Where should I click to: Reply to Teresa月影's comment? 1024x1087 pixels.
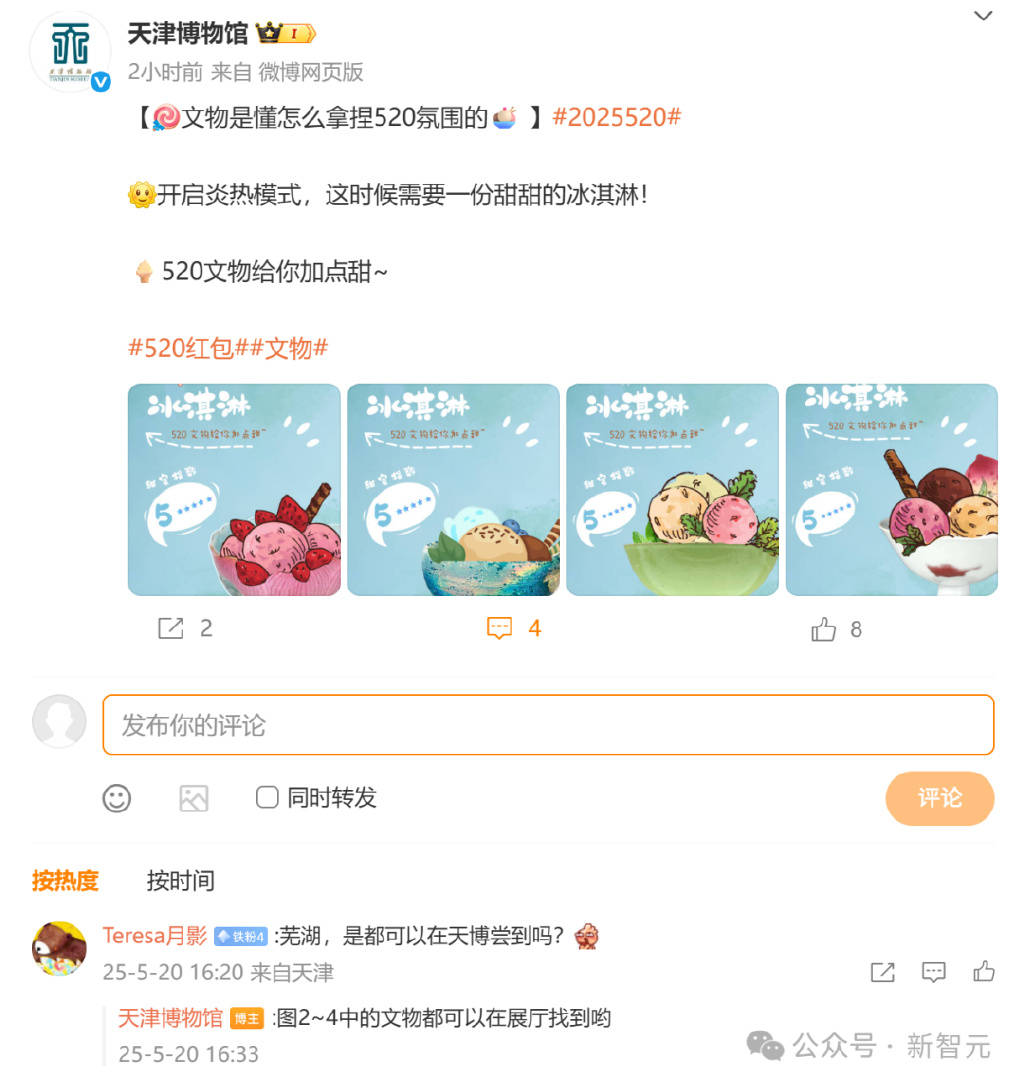pos(933,972)
